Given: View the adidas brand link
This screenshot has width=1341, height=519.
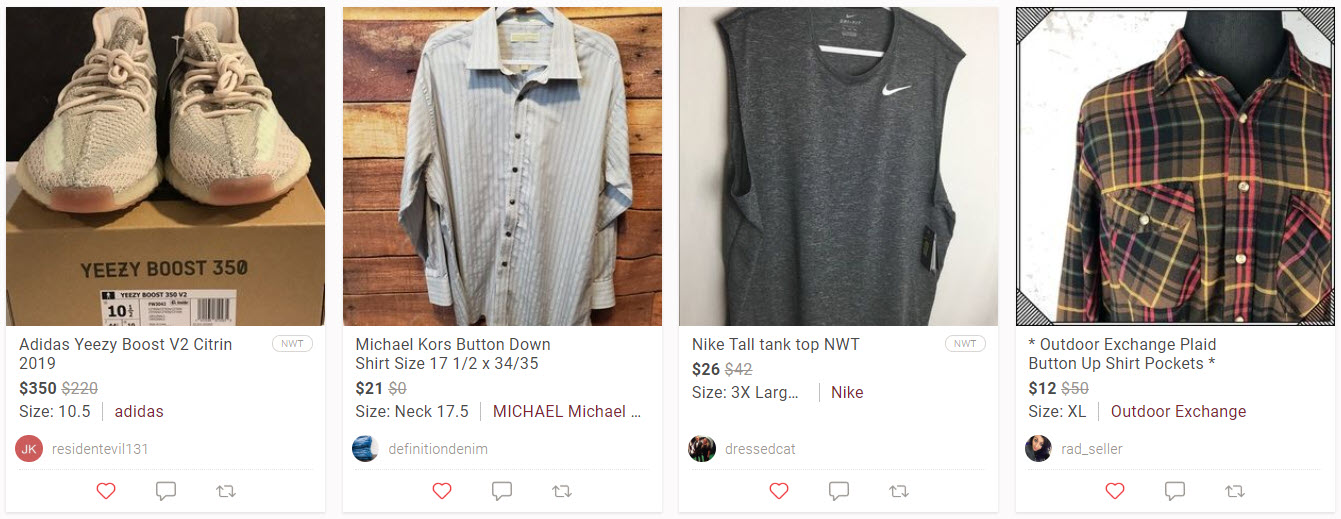Looking at the screenshot, I should click(x=139, y=411).
